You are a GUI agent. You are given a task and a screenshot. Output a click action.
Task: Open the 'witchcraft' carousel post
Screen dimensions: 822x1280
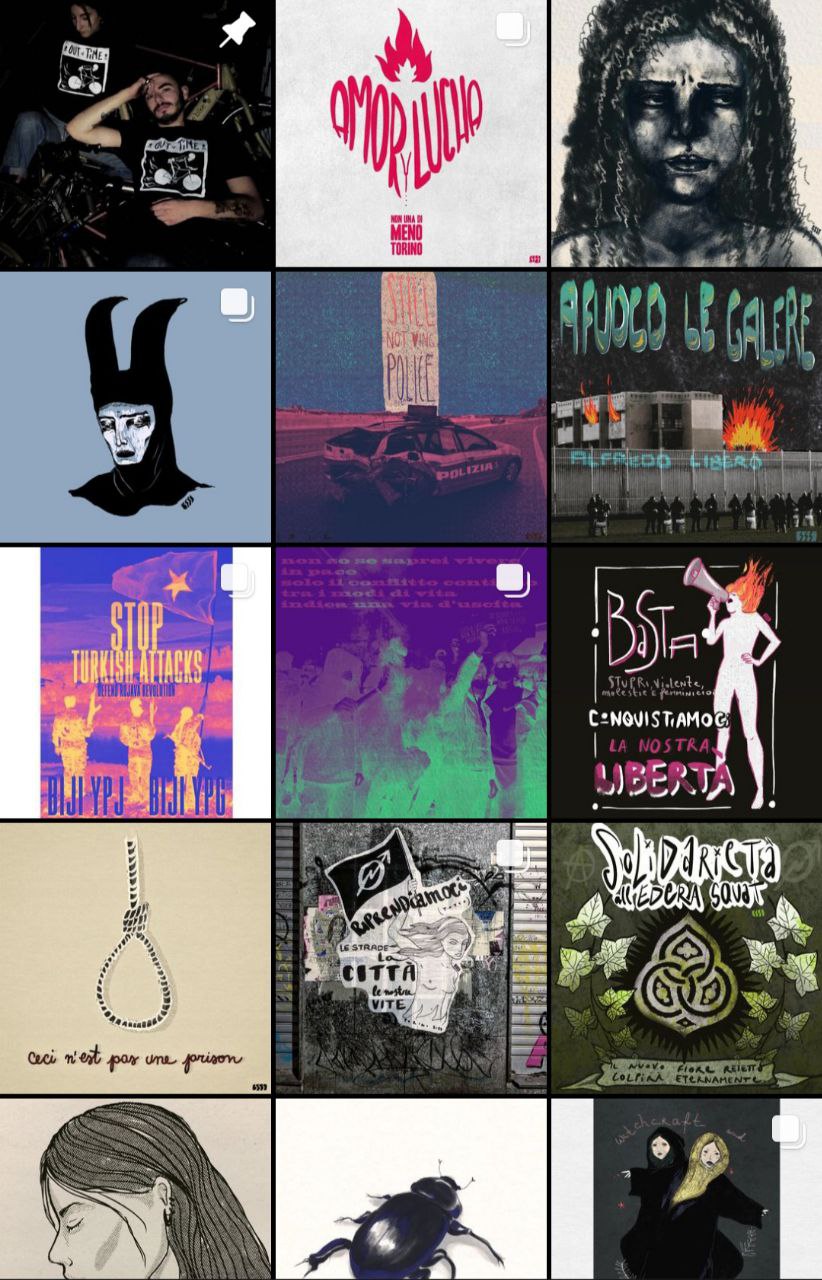tap(686, 1190)
